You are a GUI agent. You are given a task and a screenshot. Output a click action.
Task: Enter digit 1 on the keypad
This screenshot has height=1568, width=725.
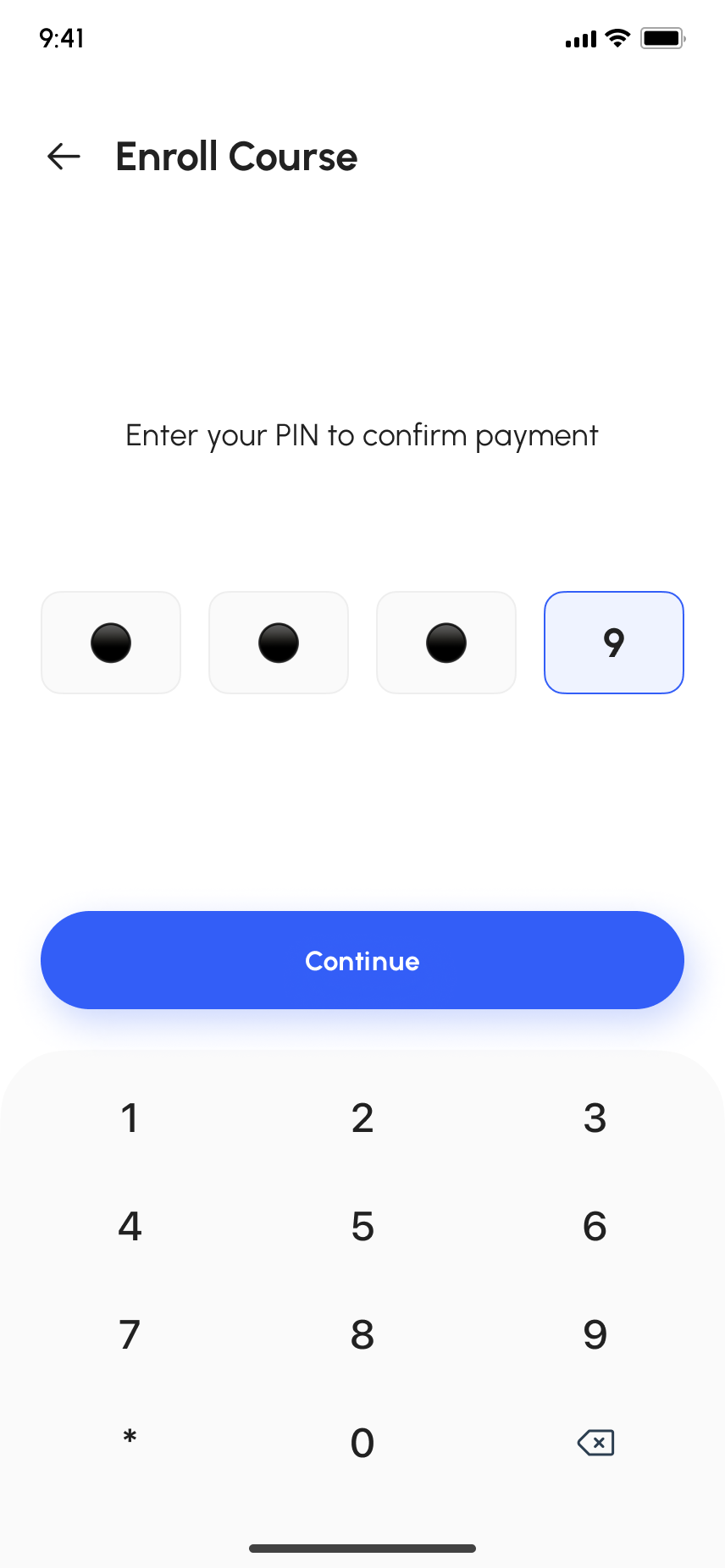tap(130, 1118)
